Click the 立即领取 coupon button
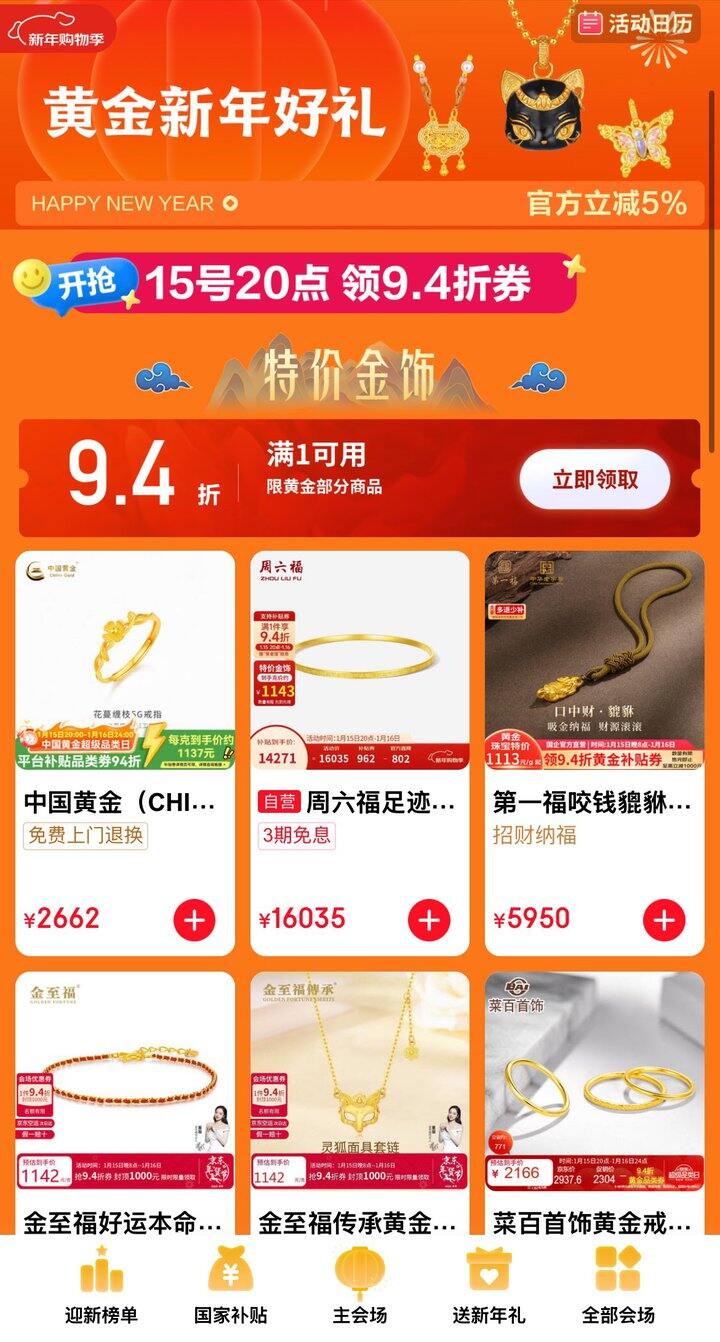Viewport: 720px width, 1342px height. [594, 480]
